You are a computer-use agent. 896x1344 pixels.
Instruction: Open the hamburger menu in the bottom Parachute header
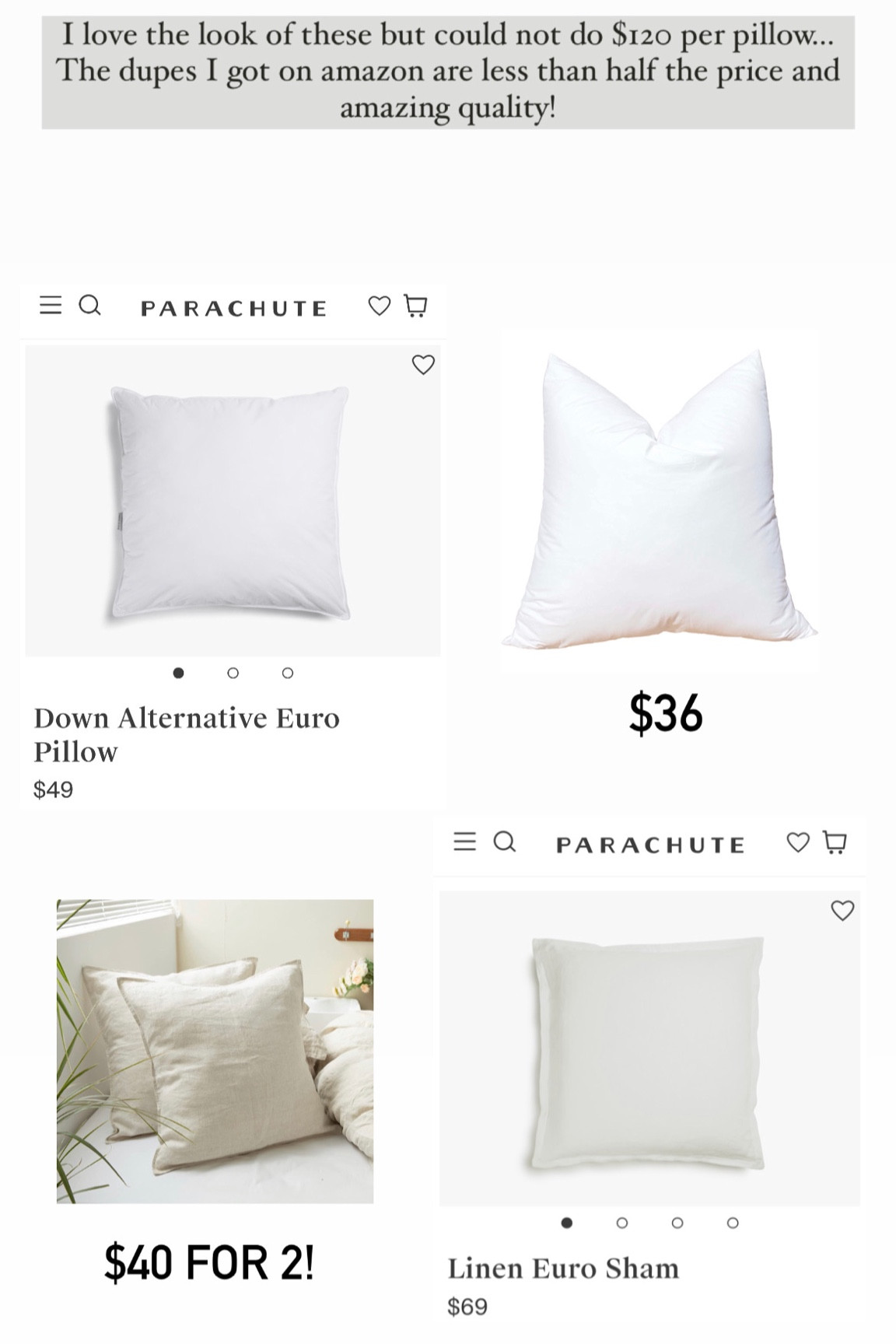[465, 842]
